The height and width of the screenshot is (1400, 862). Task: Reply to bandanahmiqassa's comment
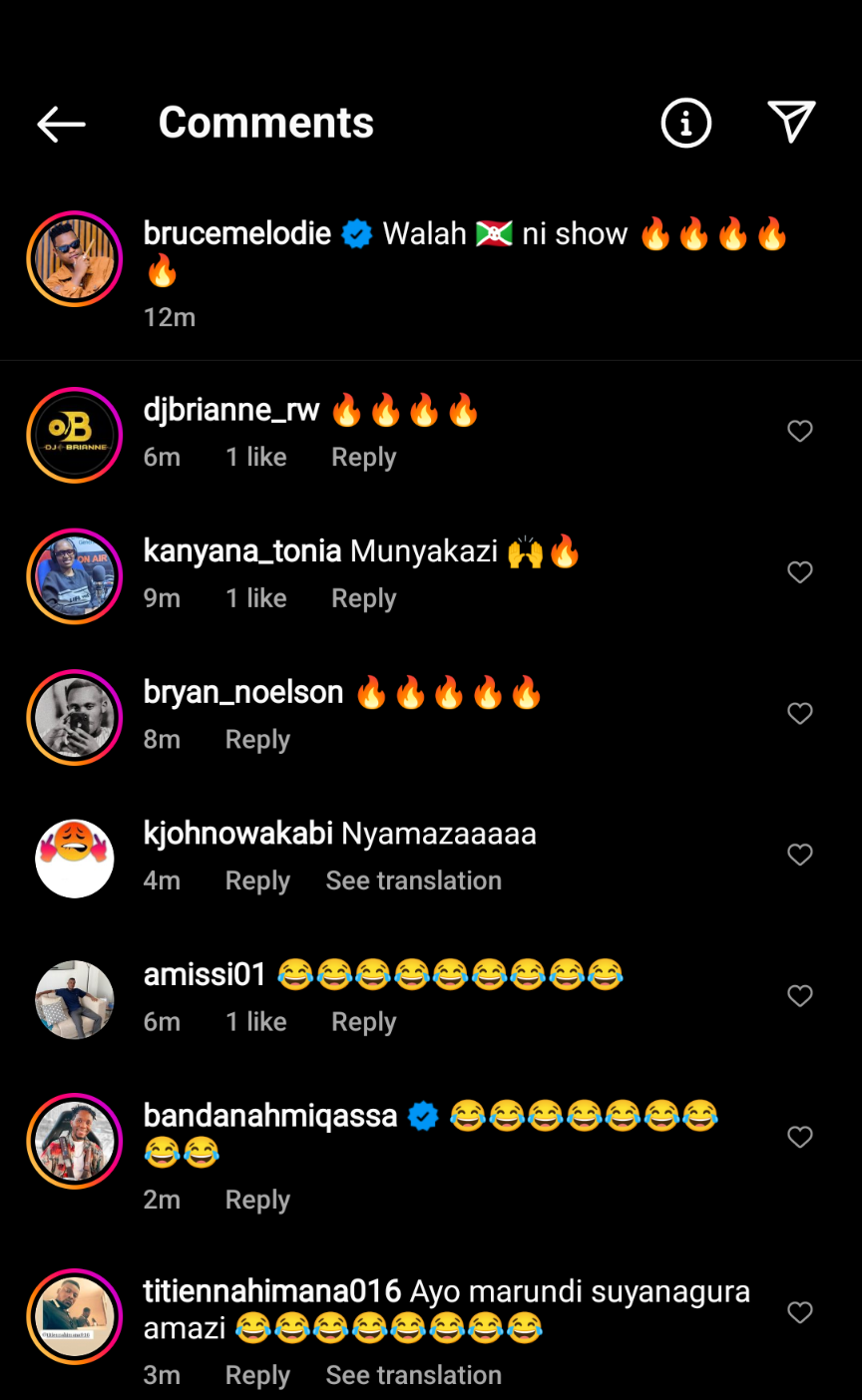click(x=257, y=1200)
